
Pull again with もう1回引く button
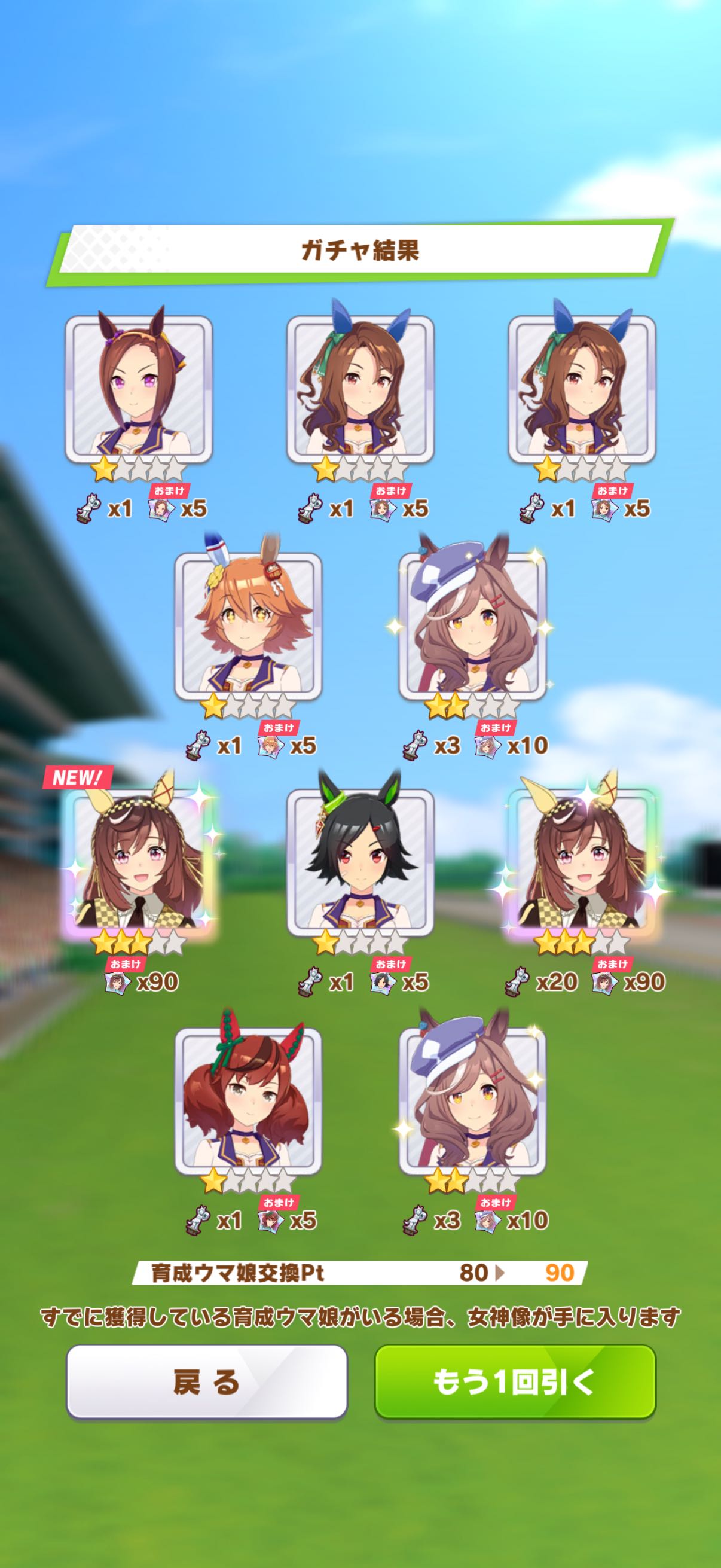coord(515,1382)
